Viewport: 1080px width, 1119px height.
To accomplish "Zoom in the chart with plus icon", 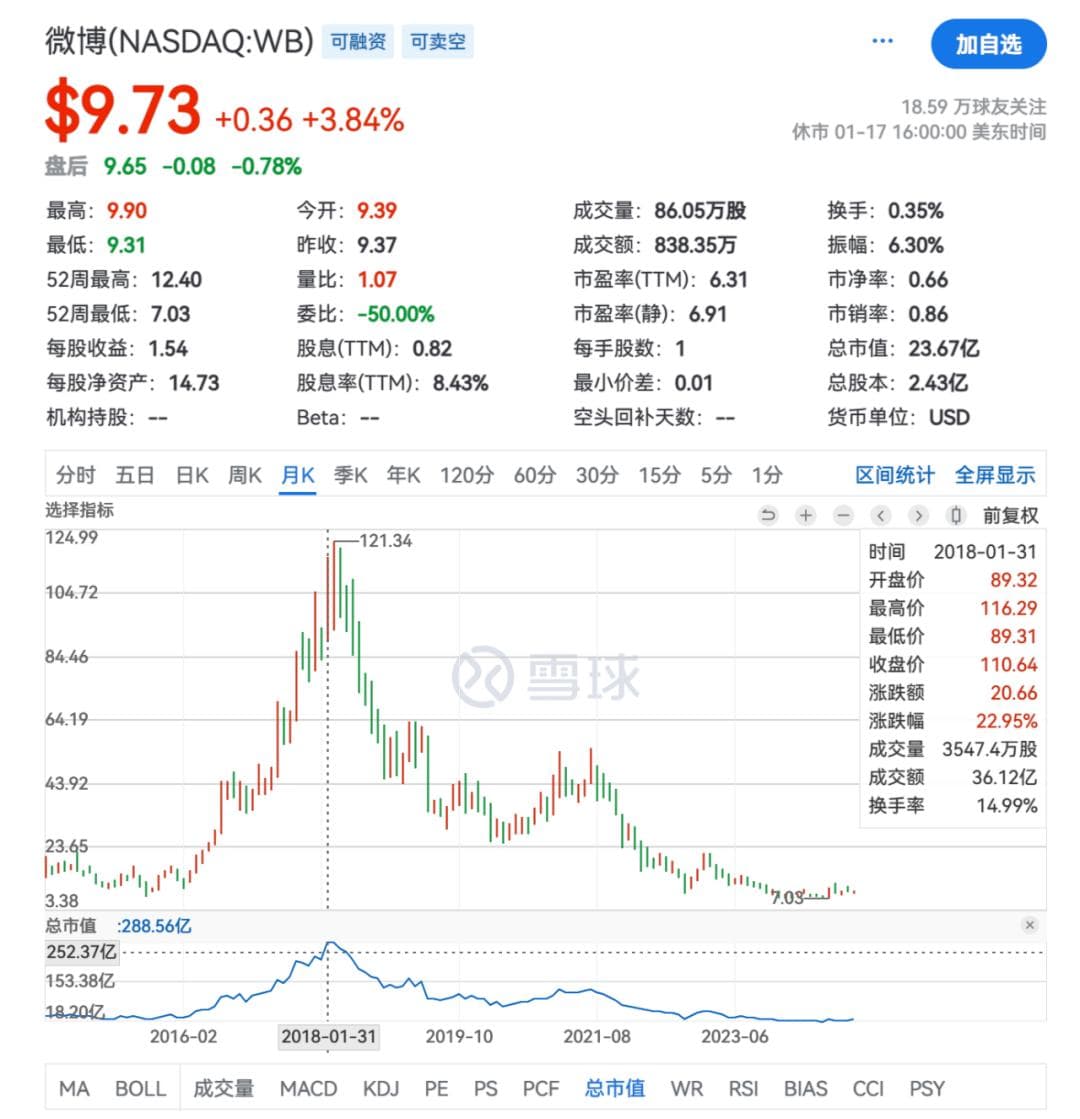I will [806, 516].
